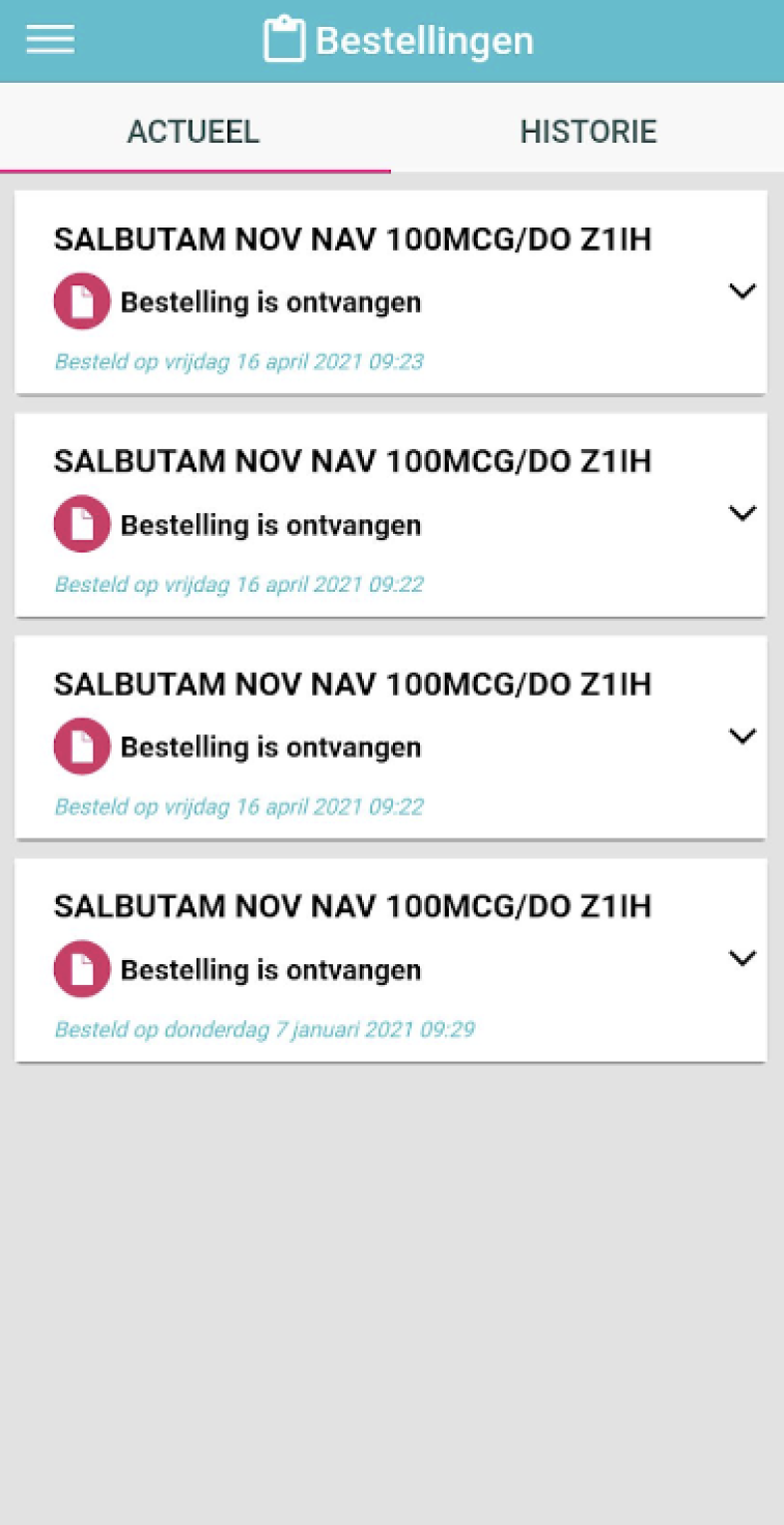Viewport: 784px width, 1525px height.
Task: Open the hamburger drawer menu
Action: point(50,40)
